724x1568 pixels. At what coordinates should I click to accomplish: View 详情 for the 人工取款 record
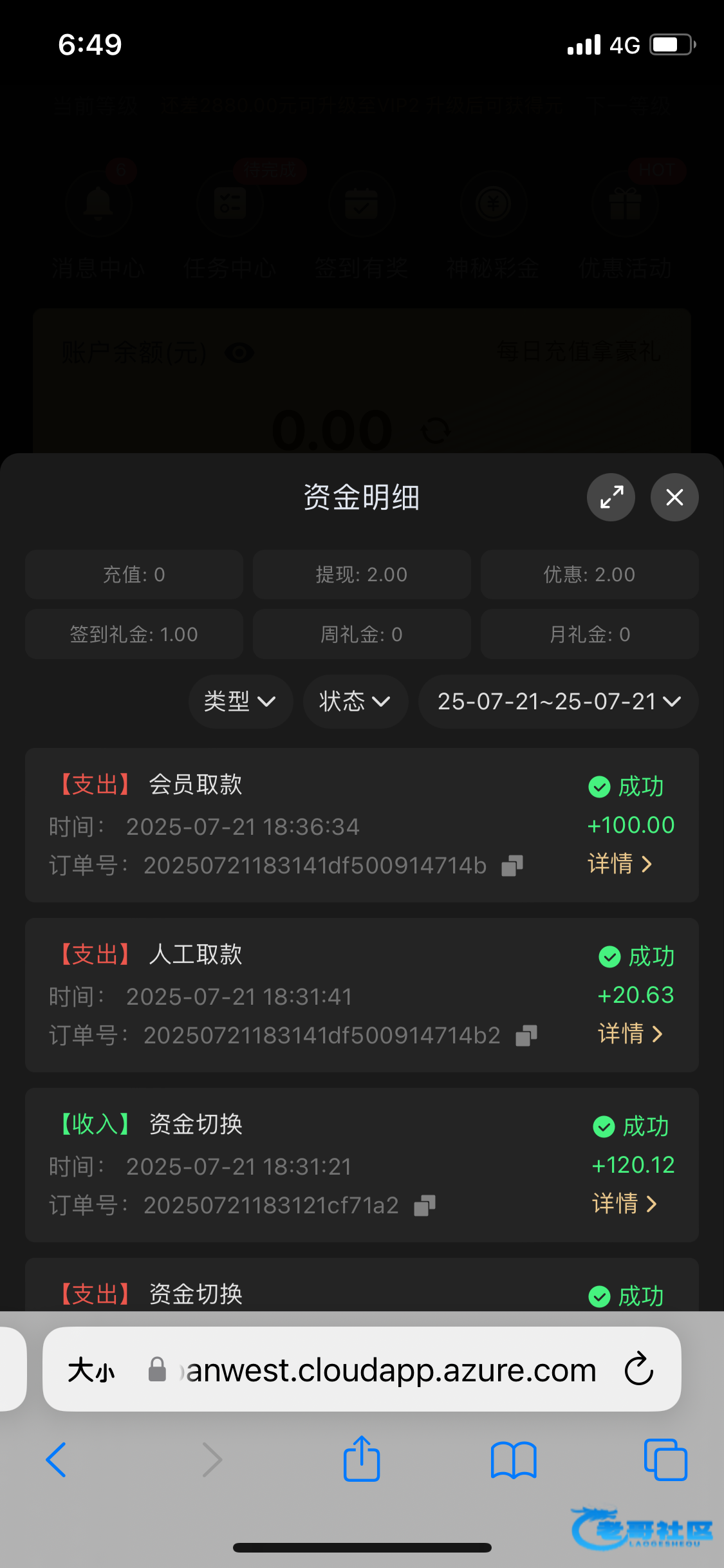pyautogui.click(x=630, y=1034)
